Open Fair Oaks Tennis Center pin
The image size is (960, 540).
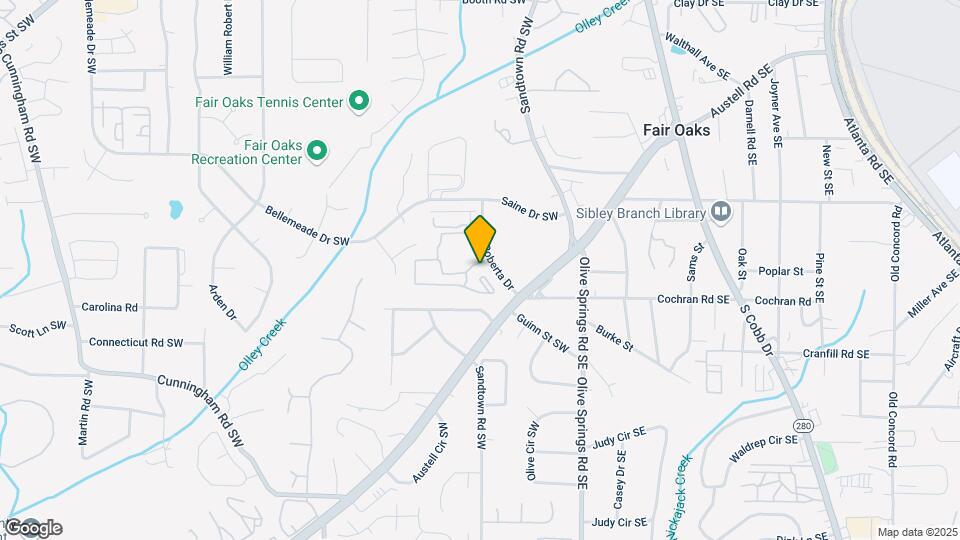[359, 101]
